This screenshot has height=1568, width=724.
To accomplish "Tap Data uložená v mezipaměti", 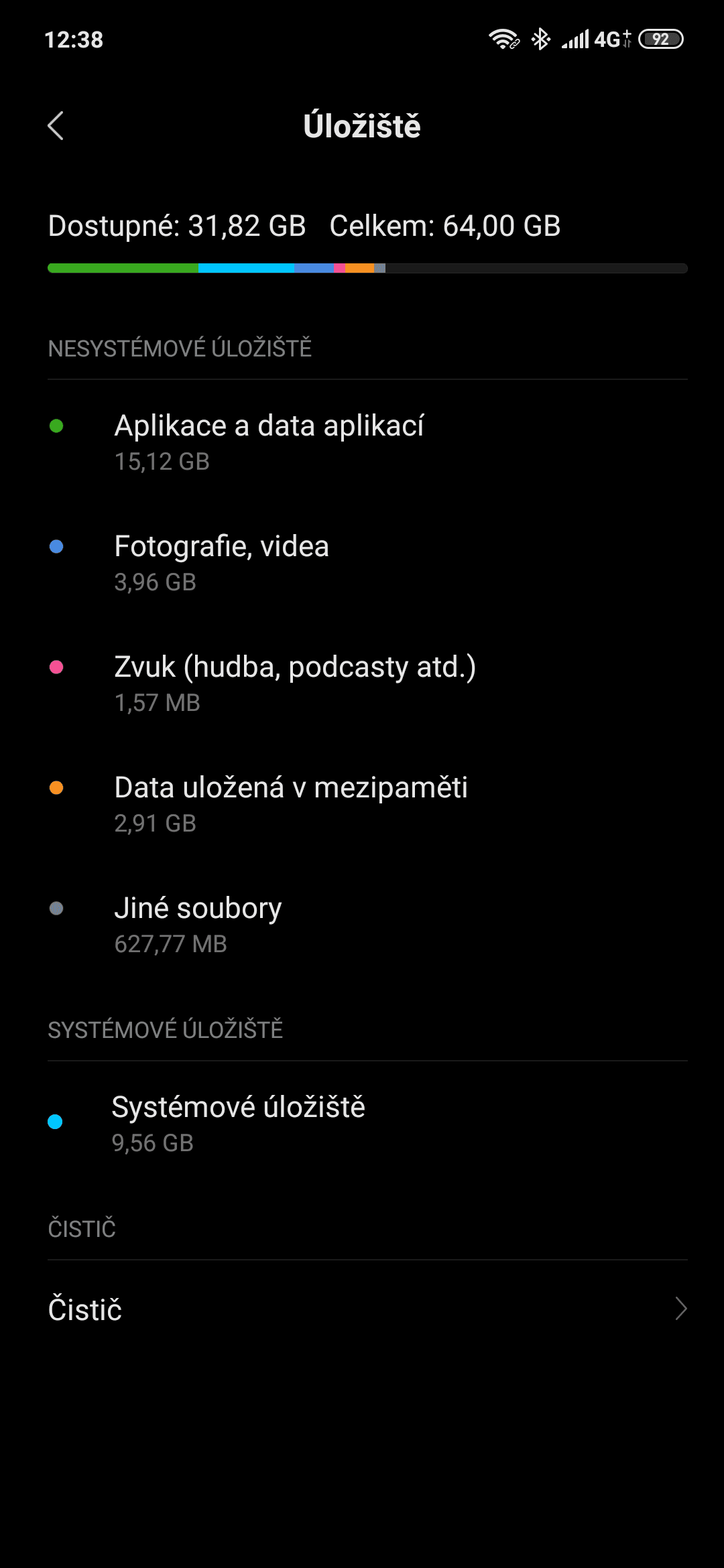I will pyautogui.click(x=362, y=804).
